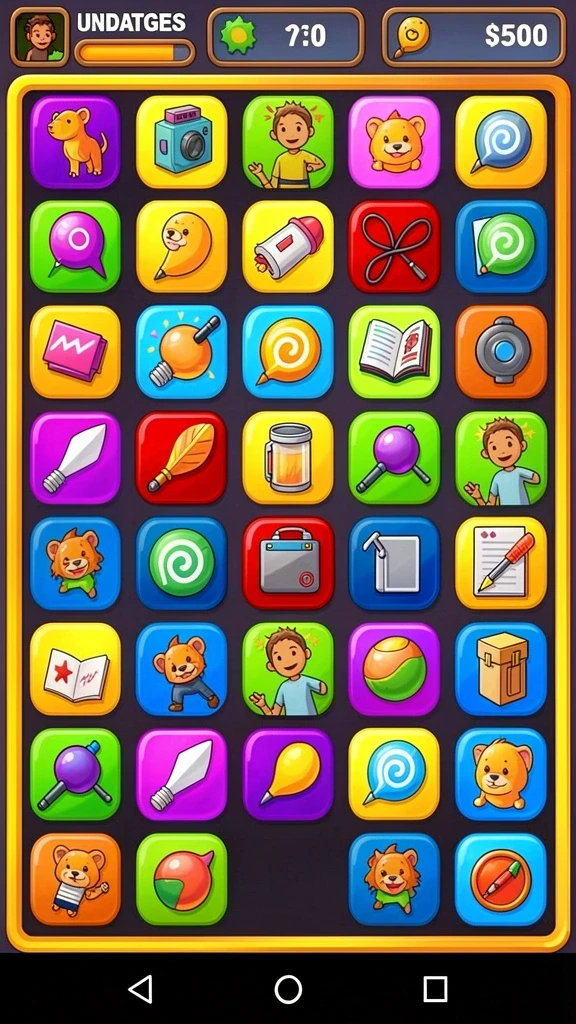Select the paper and red pen tile
The width and height of the screenshot is (576, 1024).
click(x=501, y=563)
